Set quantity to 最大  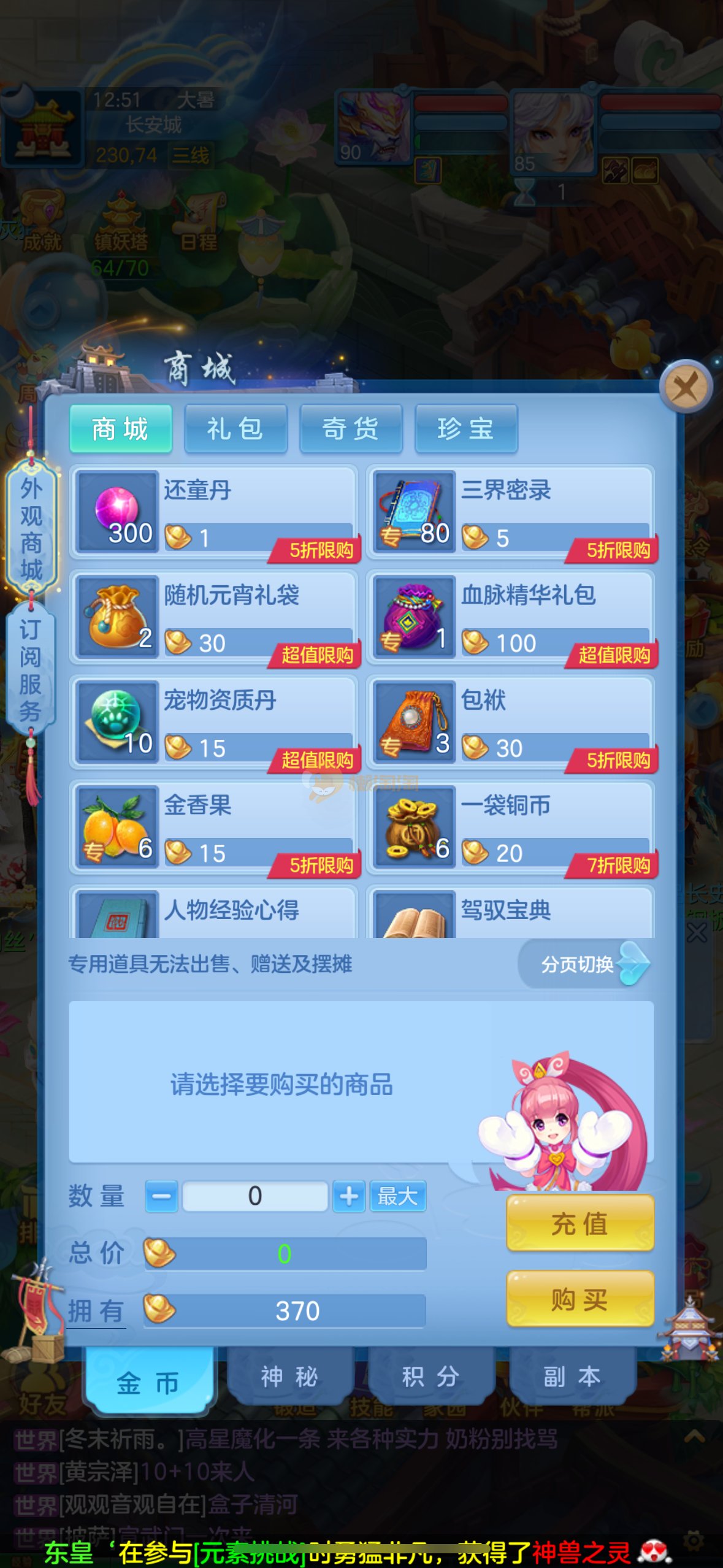(x=397, y=1196)
